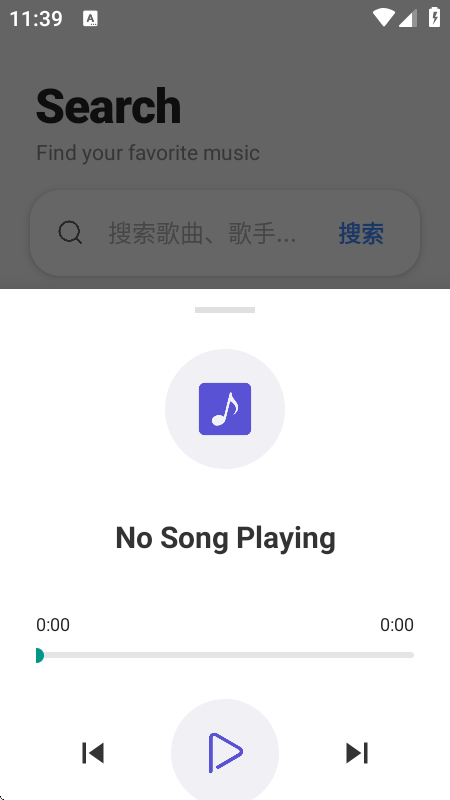The height and width of the screenshot is (800, 450).
Task: Start playback with the play button
Action: pos(225,752)
